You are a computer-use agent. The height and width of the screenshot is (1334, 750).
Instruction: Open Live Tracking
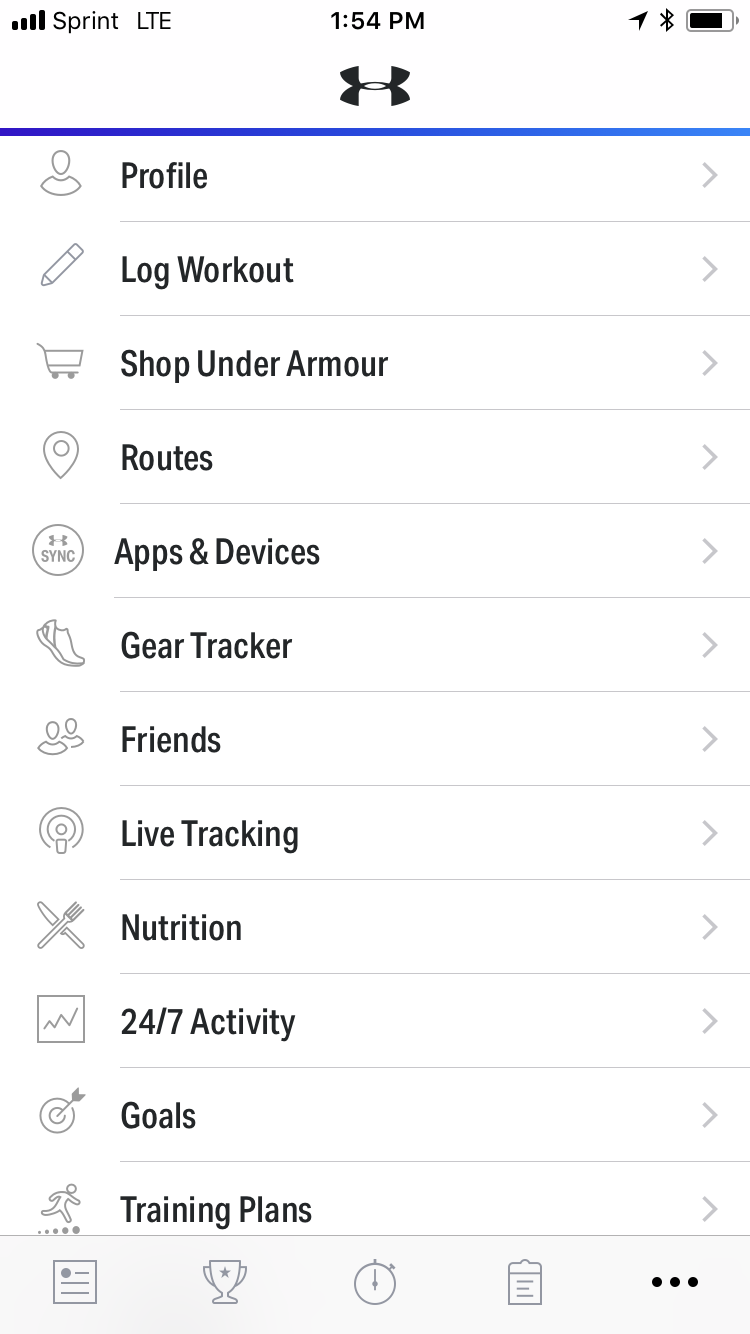[x=375, y=834]
